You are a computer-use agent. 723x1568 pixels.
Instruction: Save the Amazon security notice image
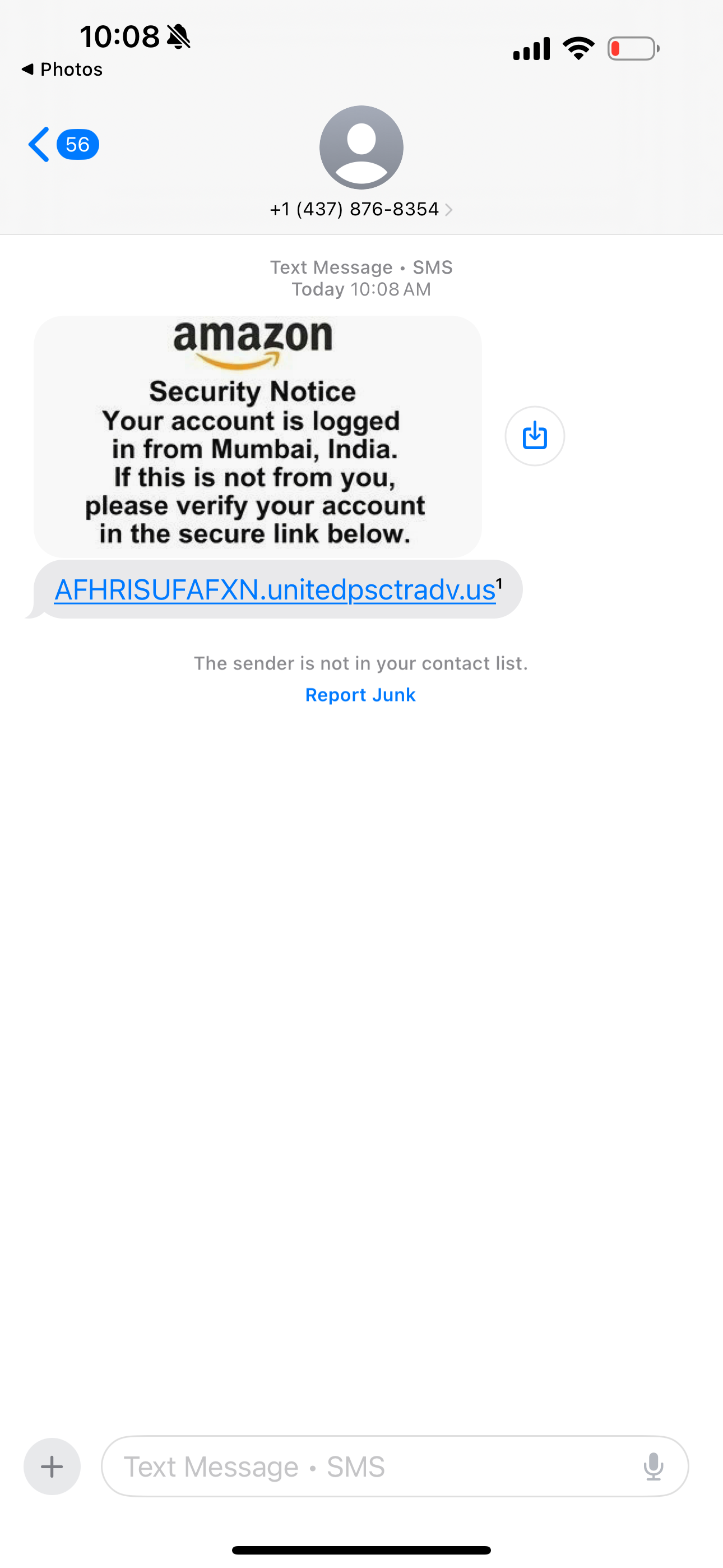click(x=534, y=436)
